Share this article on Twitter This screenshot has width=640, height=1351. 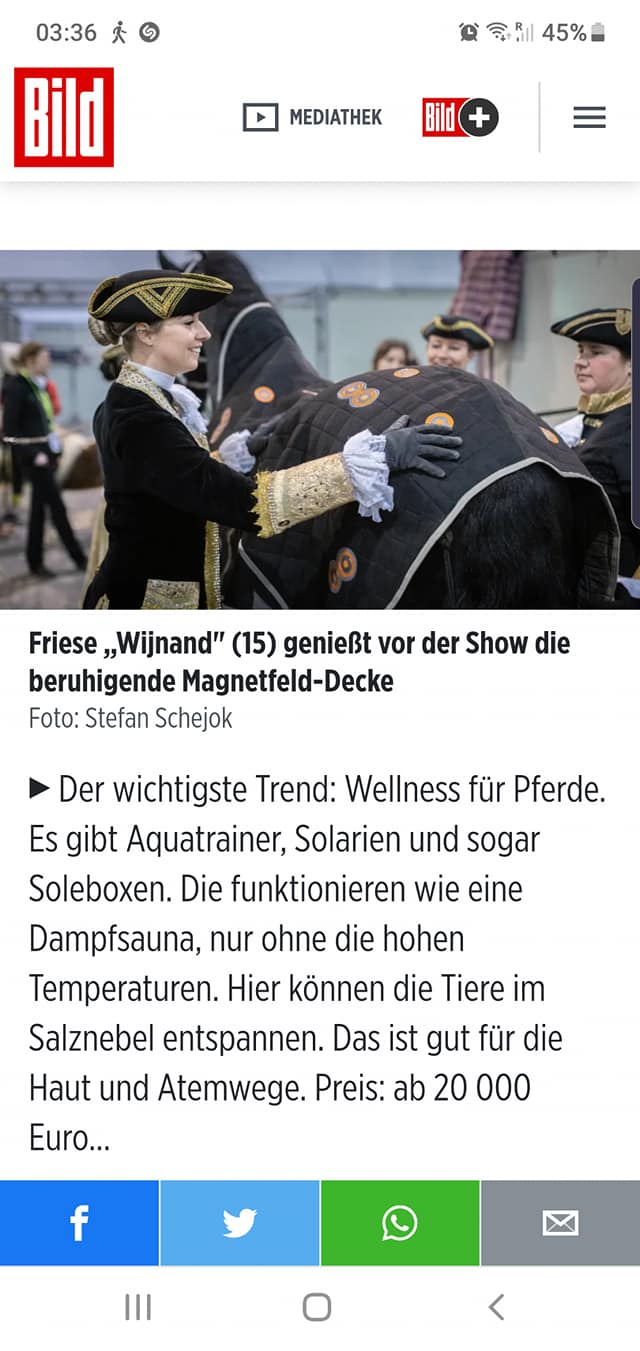(239, 1223)
